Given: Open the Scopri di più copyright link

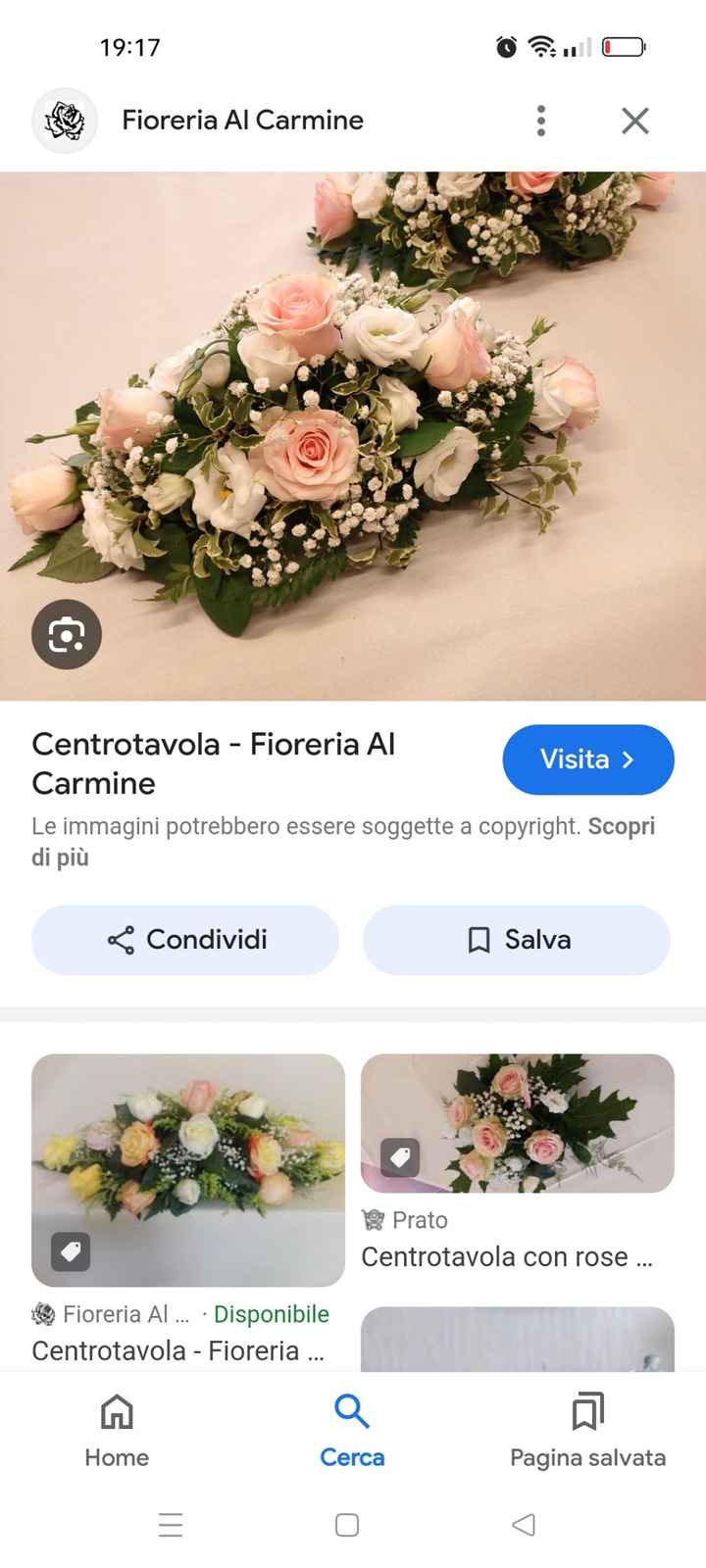Looking at the screenshot, I should [624, 826].
